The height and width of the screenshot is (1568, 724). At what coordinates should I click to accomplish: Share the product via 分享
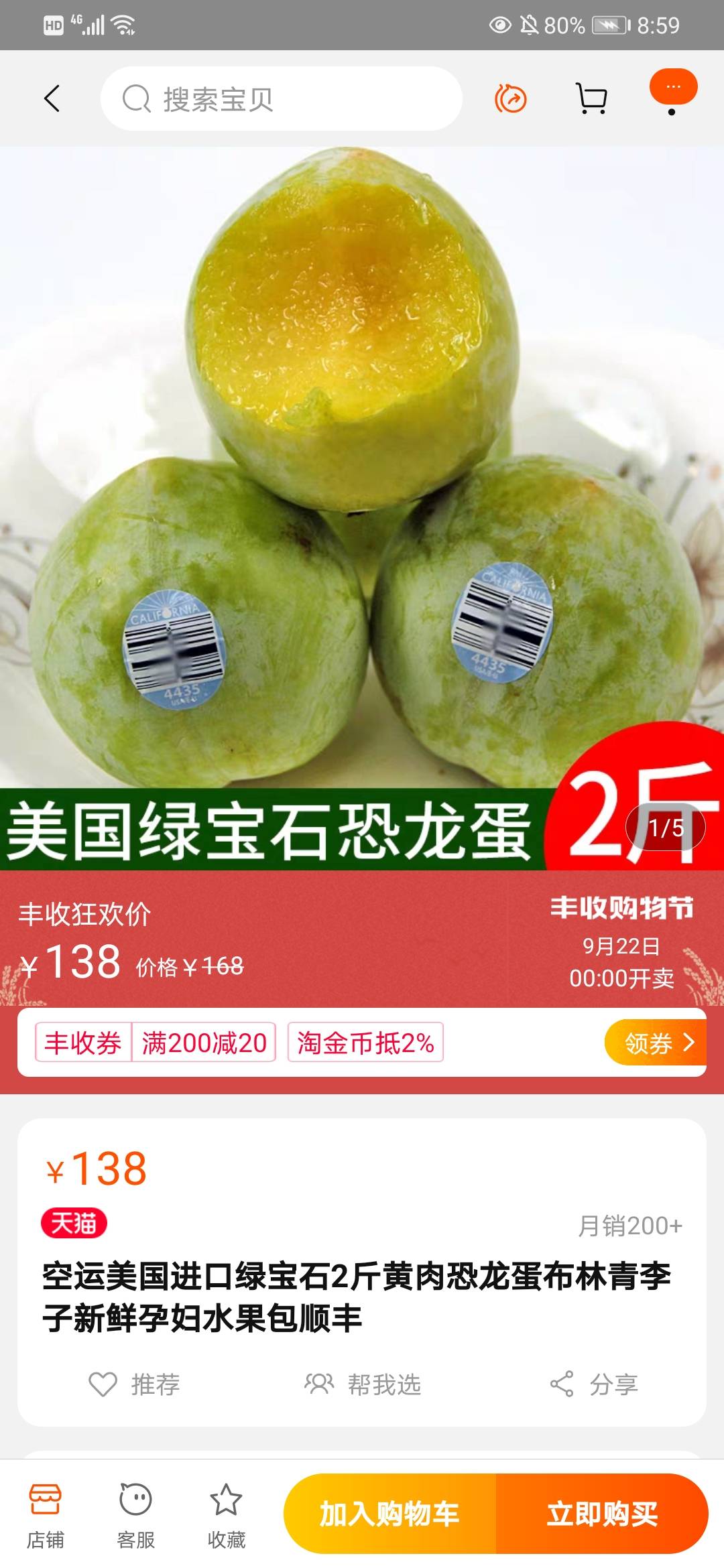point(593,1384)
